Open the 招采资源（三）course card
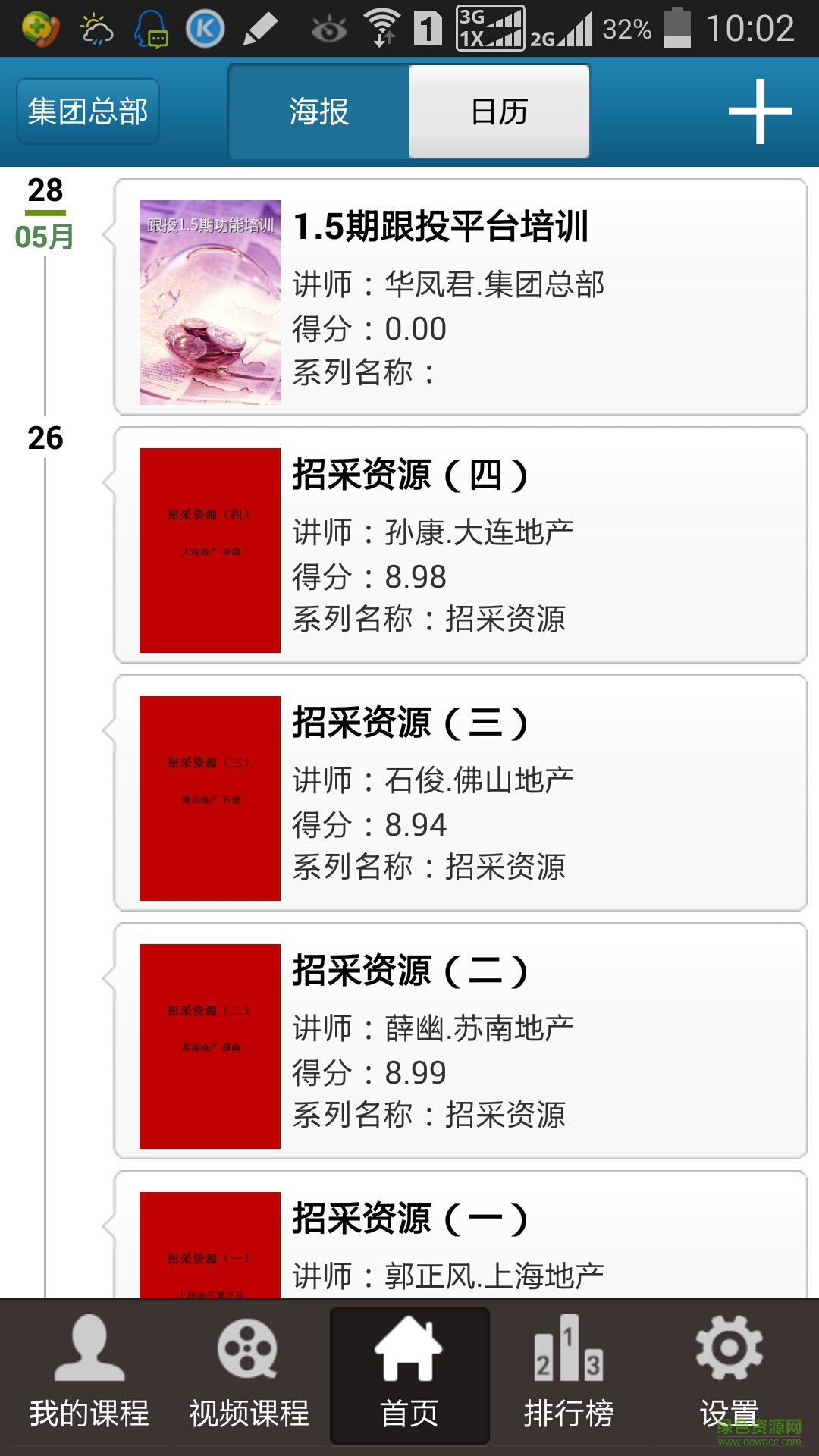The image size is (819, 1456). tap(460, 793)
